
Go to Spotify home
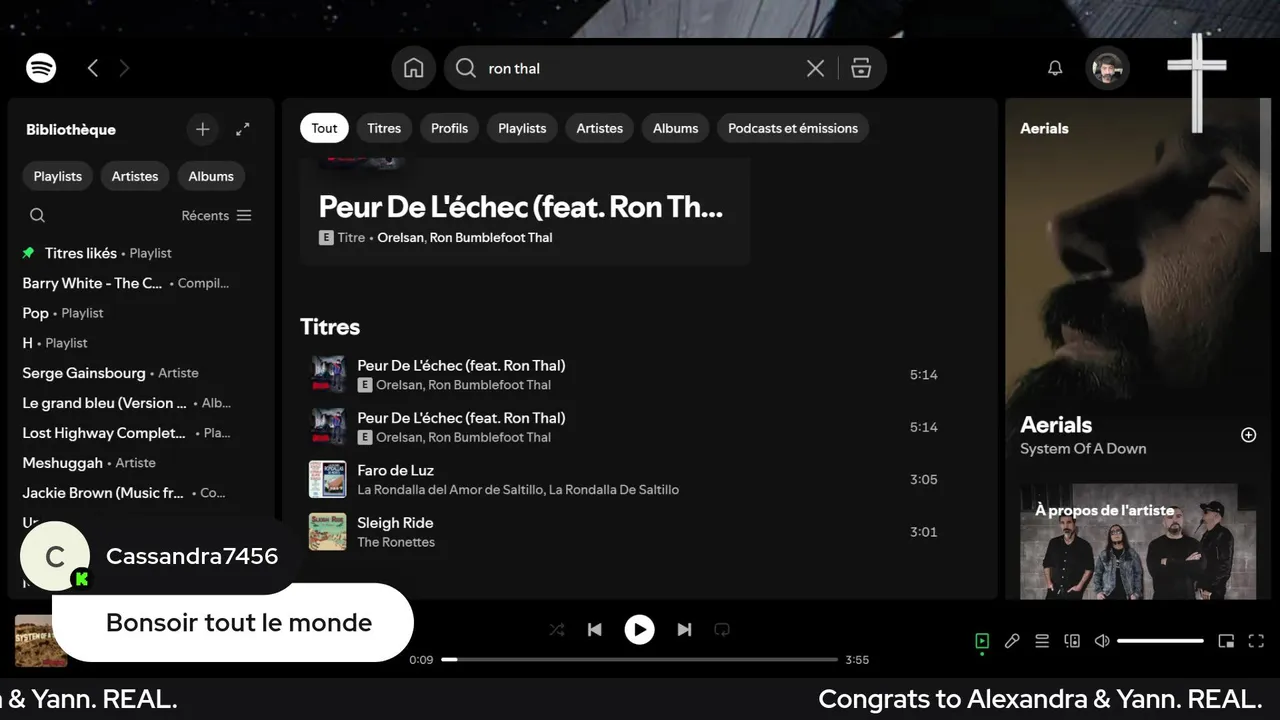(414, 68)
